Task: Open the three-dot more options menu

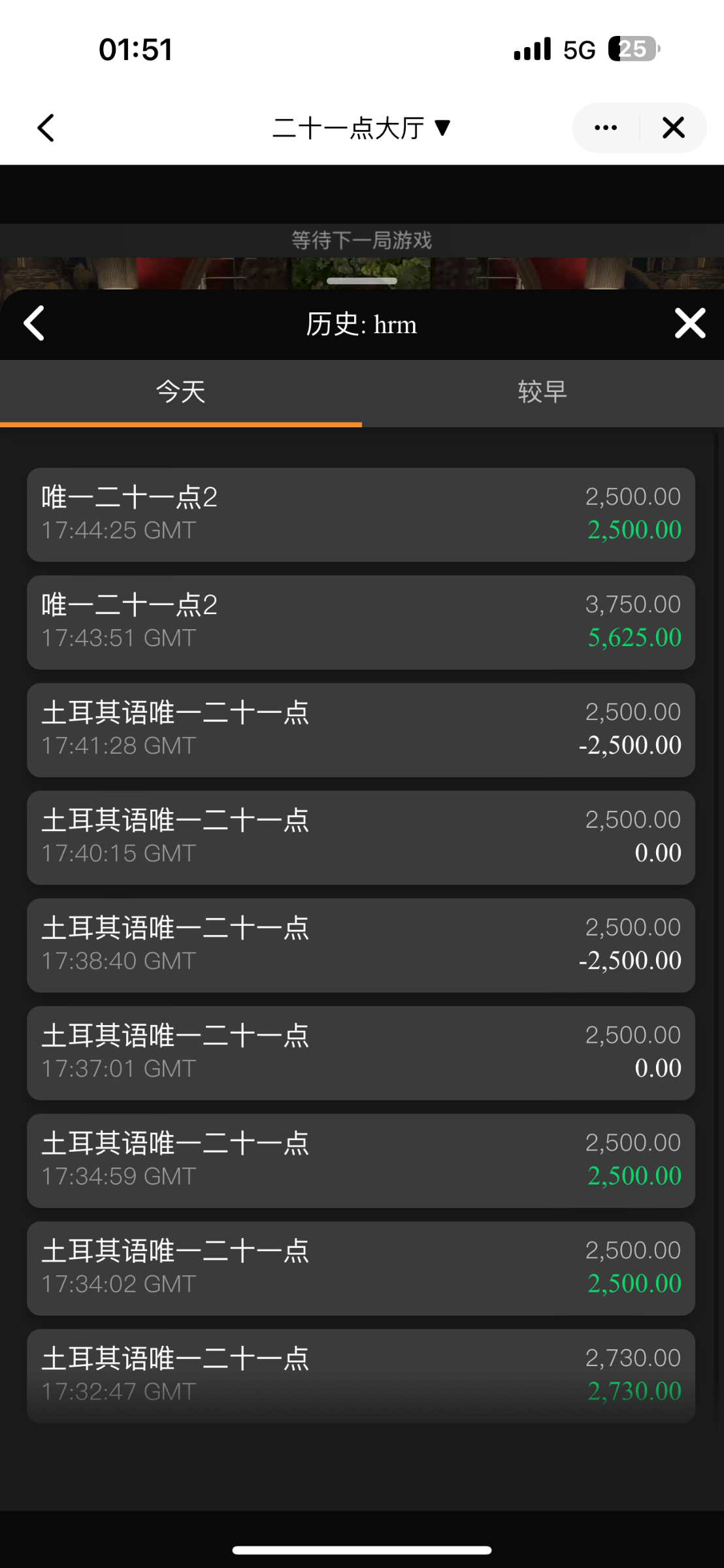Action: (606, 128)
